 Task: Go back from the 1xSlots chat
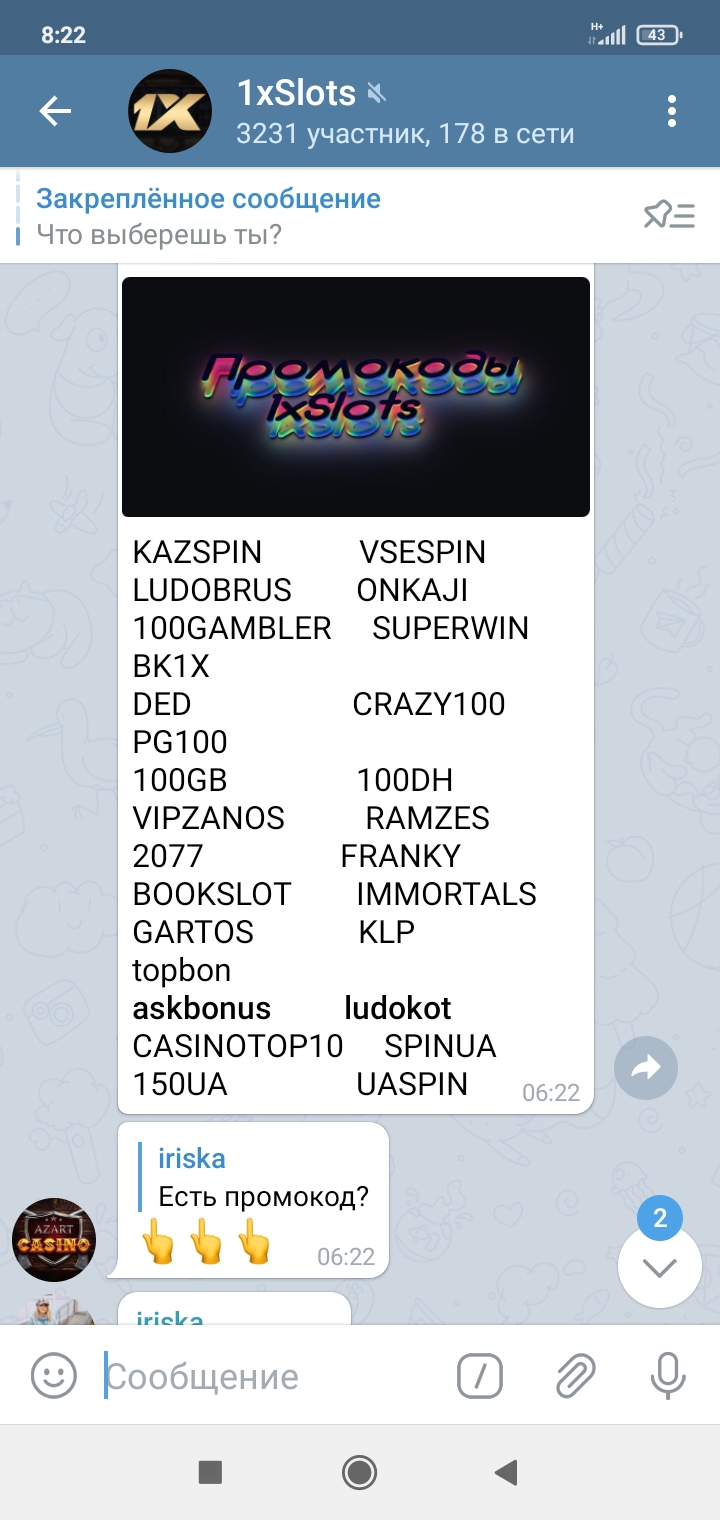pyautogui.click(x=55, y=111)
